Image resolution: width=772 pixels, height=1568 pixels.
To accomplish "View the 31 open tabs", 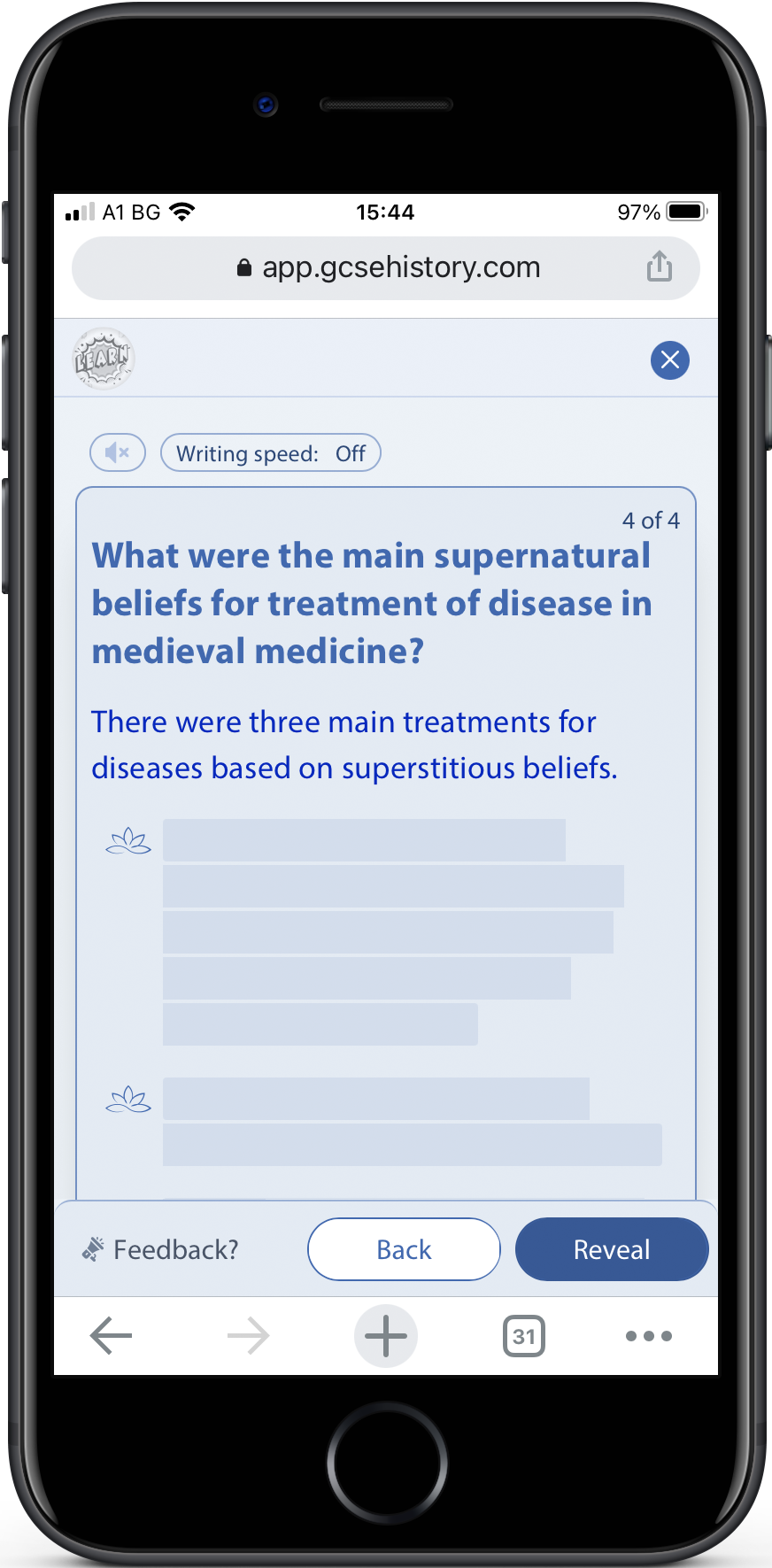I will click(524, 1336).
